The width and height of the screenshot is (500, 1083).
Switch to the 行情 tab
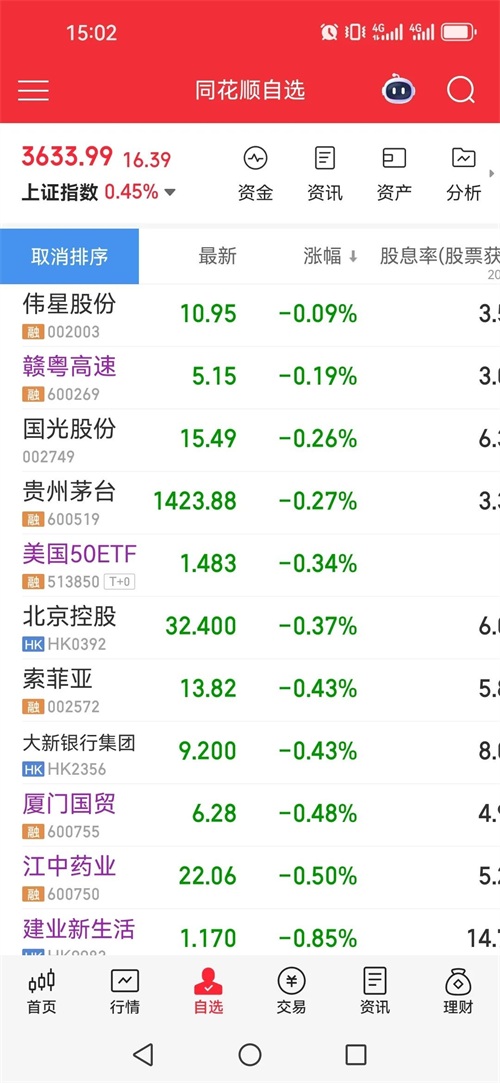coord(125,990)
